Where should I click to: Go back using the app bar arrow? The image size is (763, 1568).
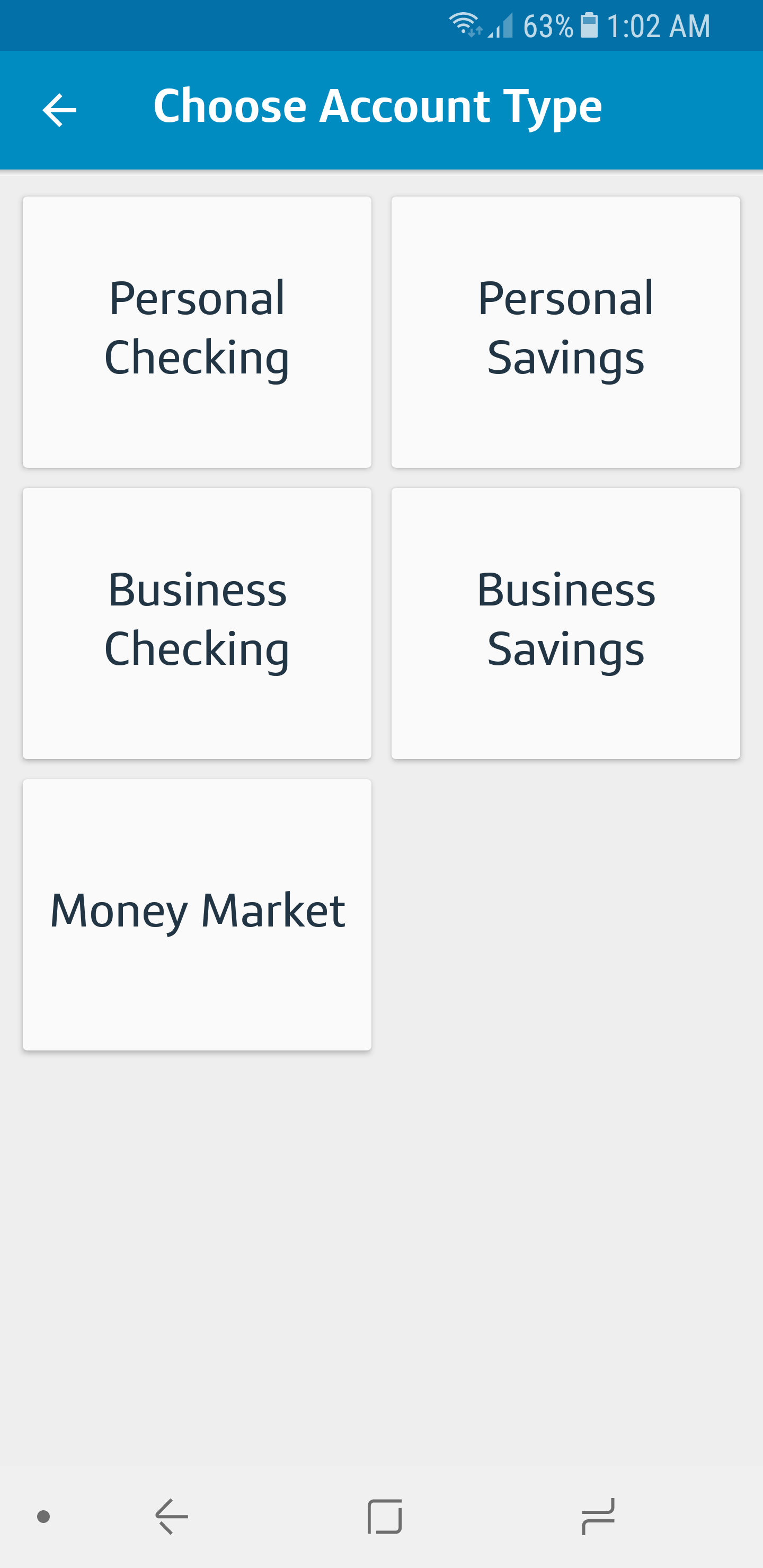(59, 110)
